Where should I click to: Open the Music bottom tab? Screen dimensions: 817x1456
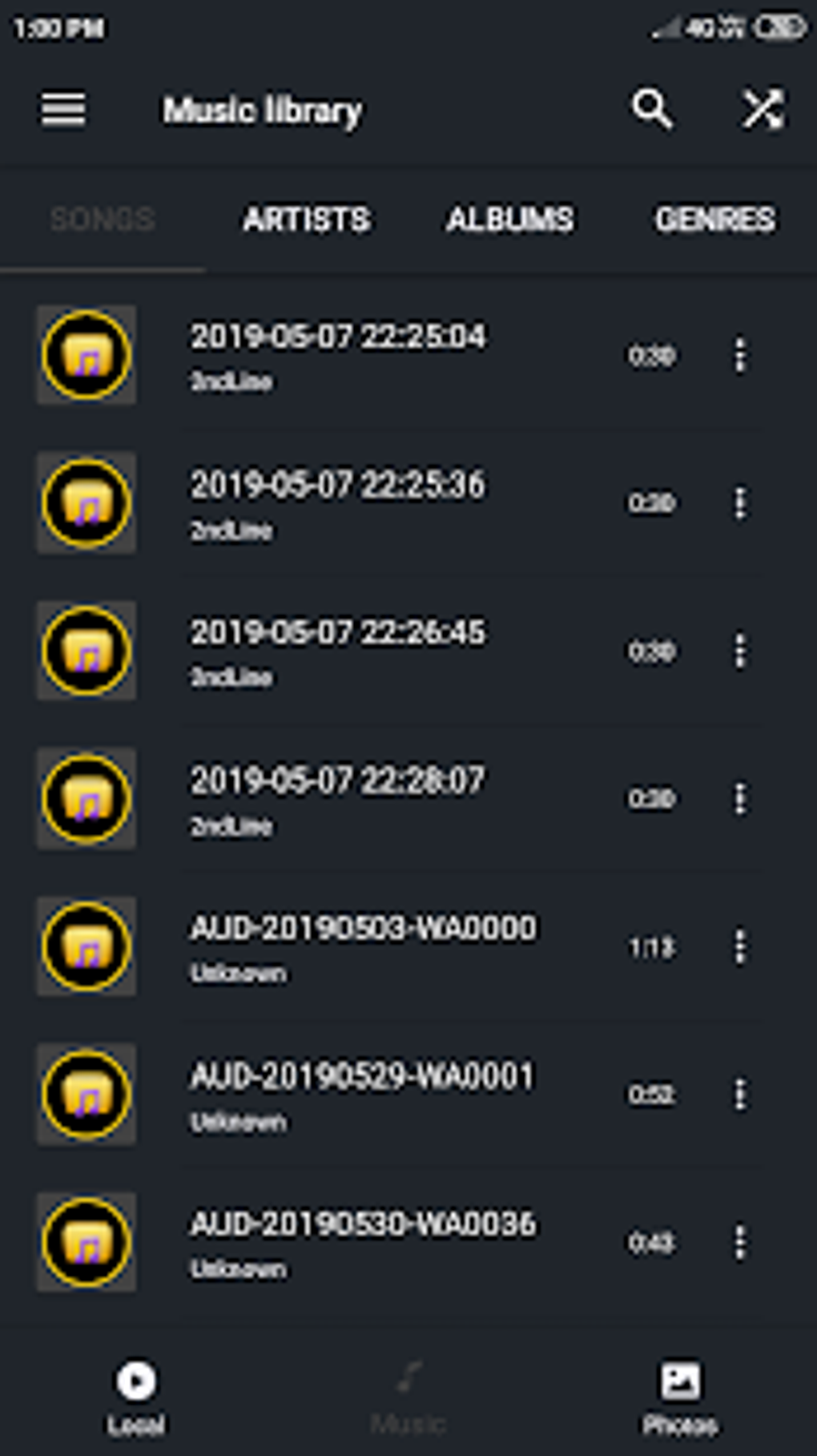(408, 1396)
